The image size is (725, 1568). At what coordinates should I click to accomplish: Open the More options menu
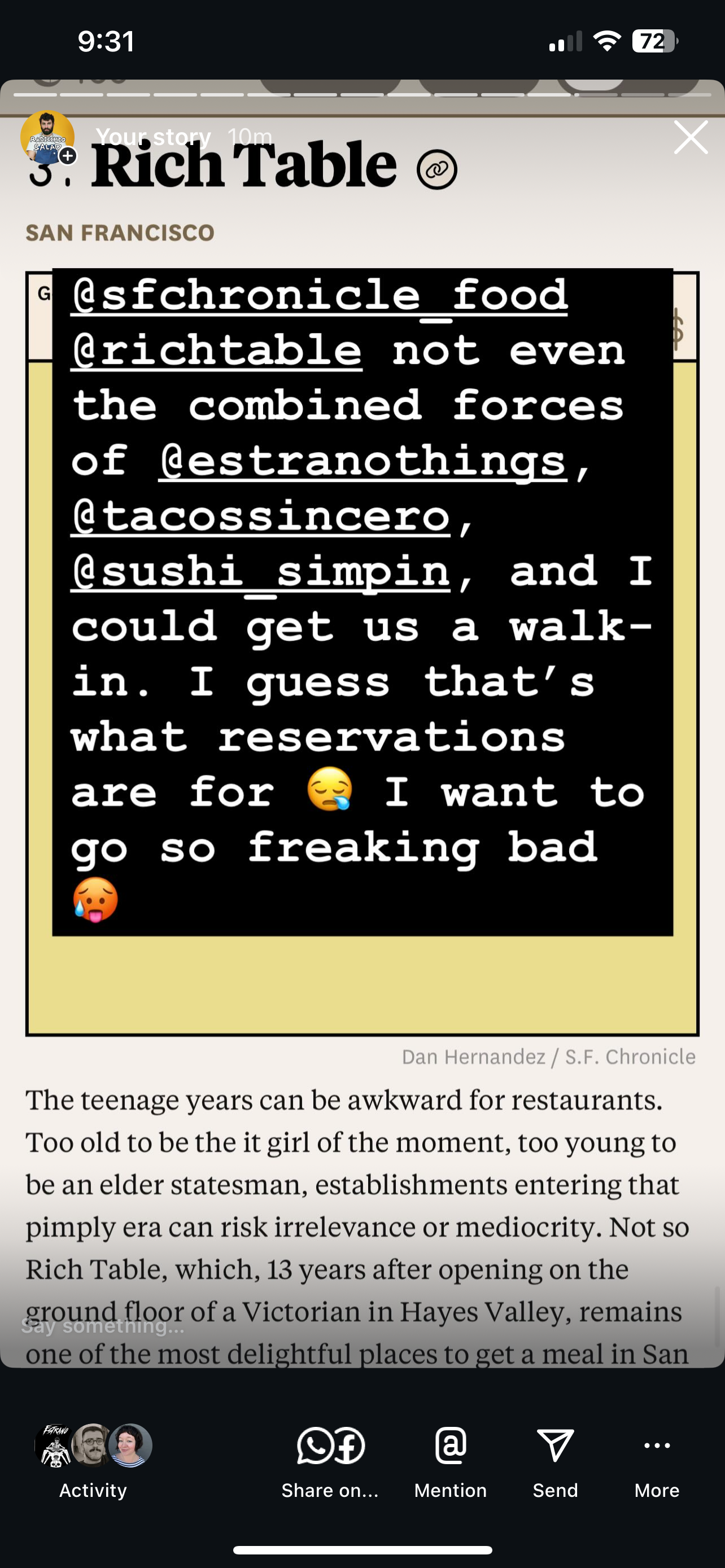[657, 1461]
